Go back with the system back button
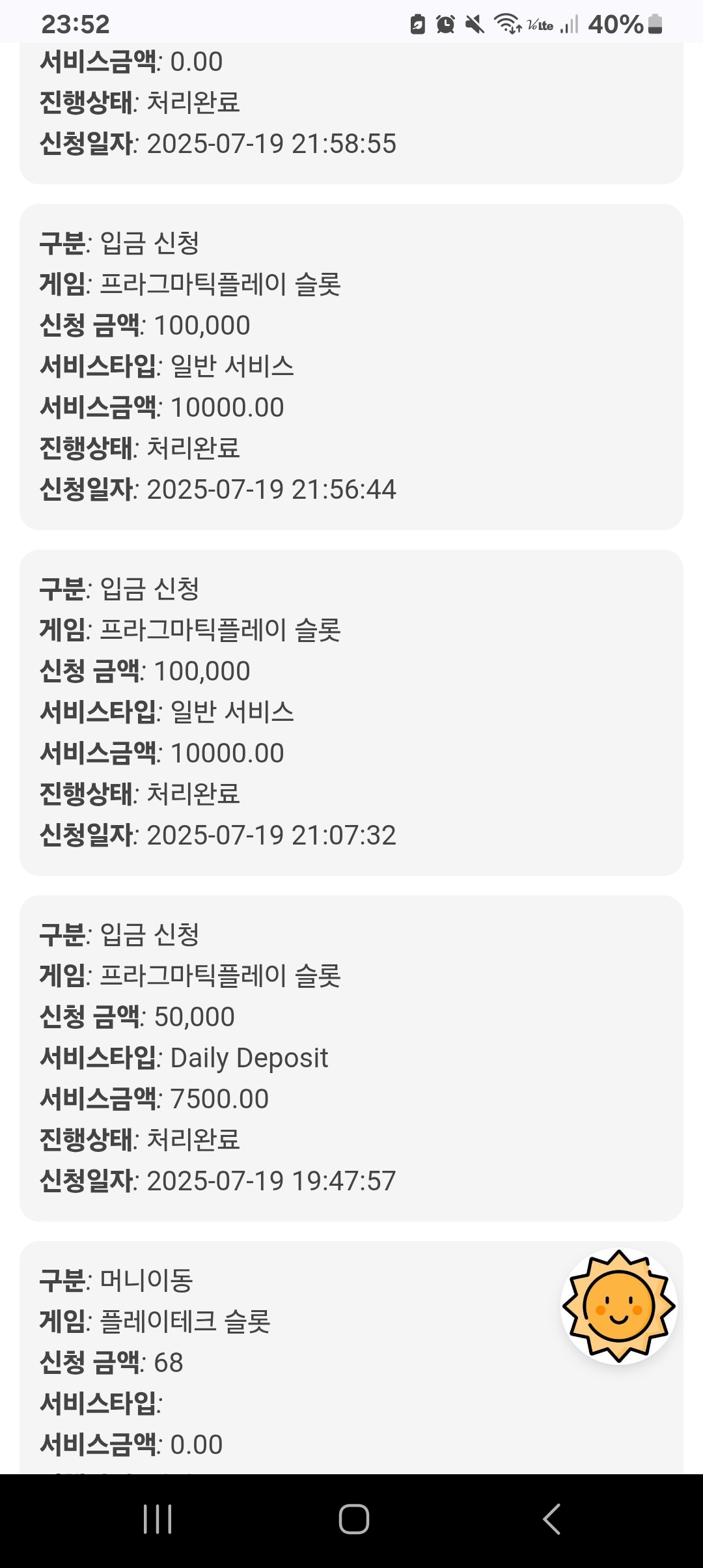703x1568 pixels. 551,1519
